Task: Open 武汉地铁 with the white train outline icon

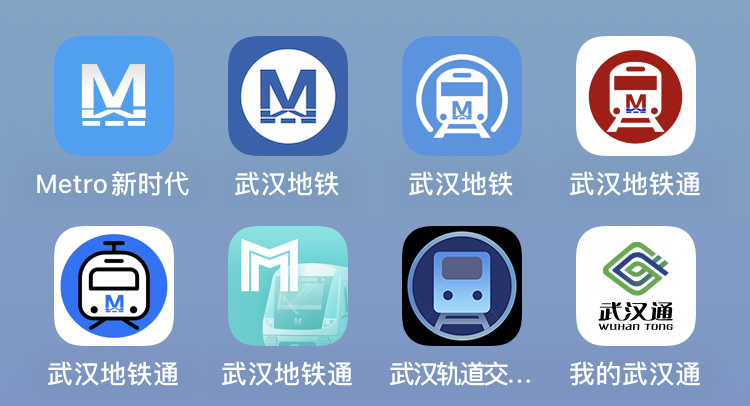Action: 461,96
